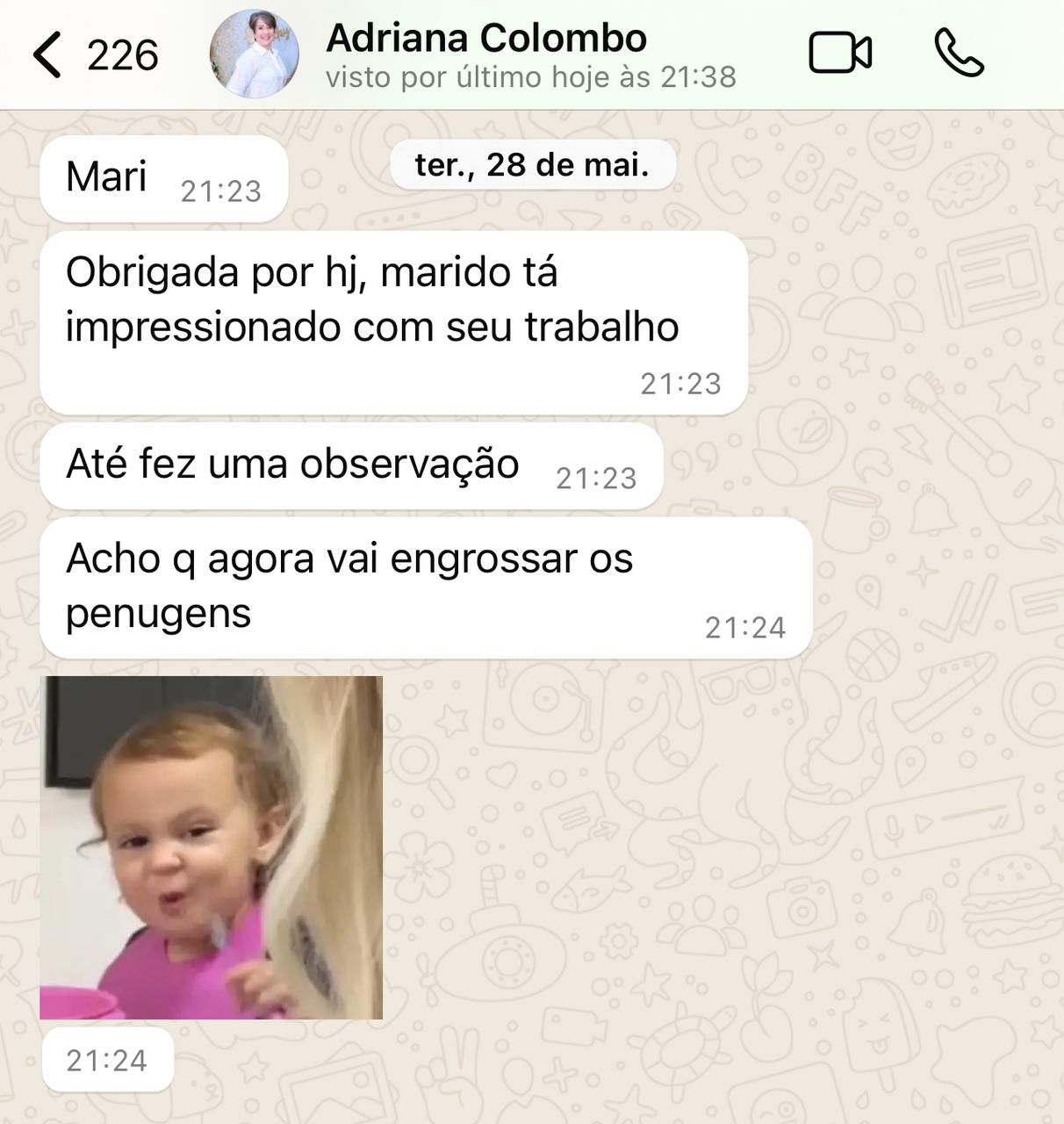Start a voice call with Adriana Colombo
The image size is (1064, 1124).
click(x=959, y=54)
